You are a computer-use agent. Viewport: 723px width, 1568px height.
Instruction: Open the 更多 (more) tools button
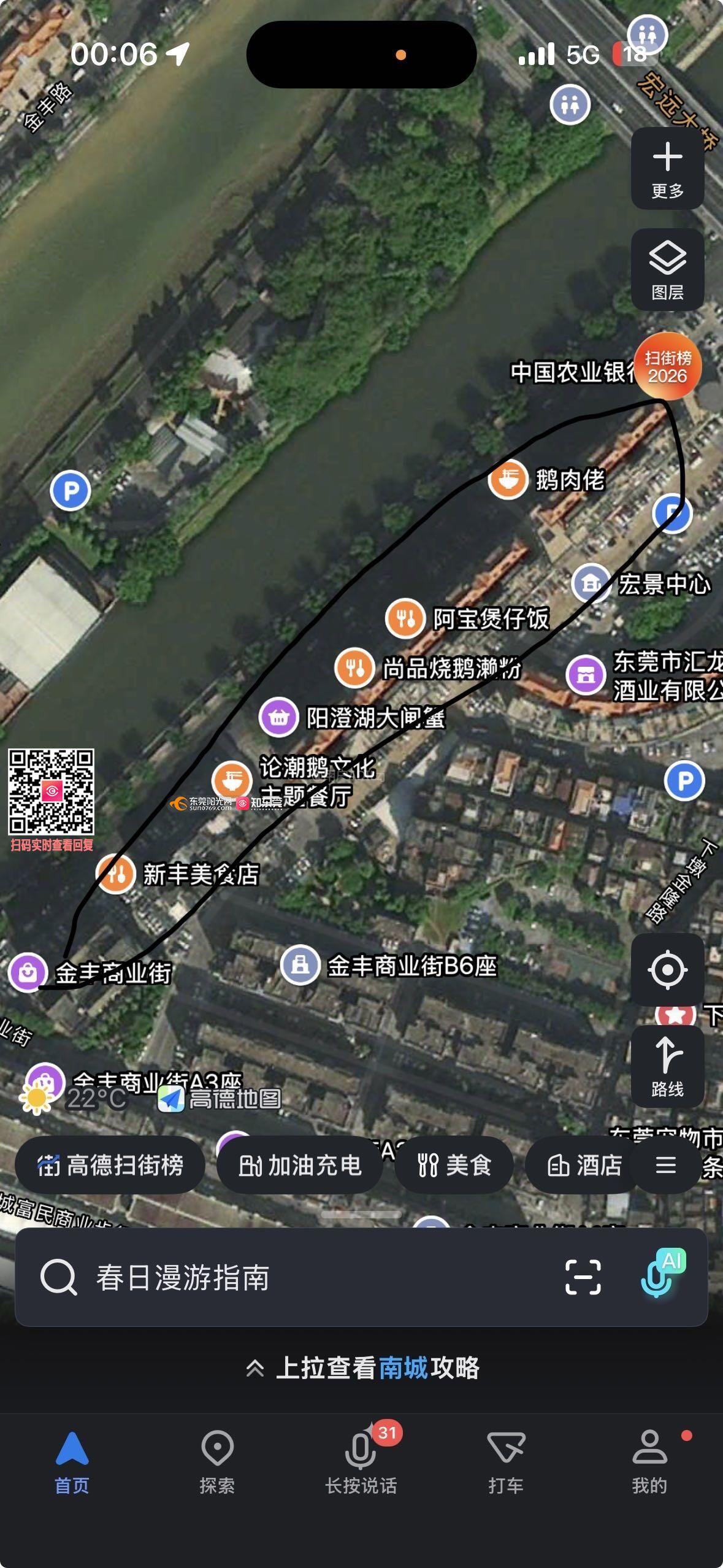tap(667, 169)
